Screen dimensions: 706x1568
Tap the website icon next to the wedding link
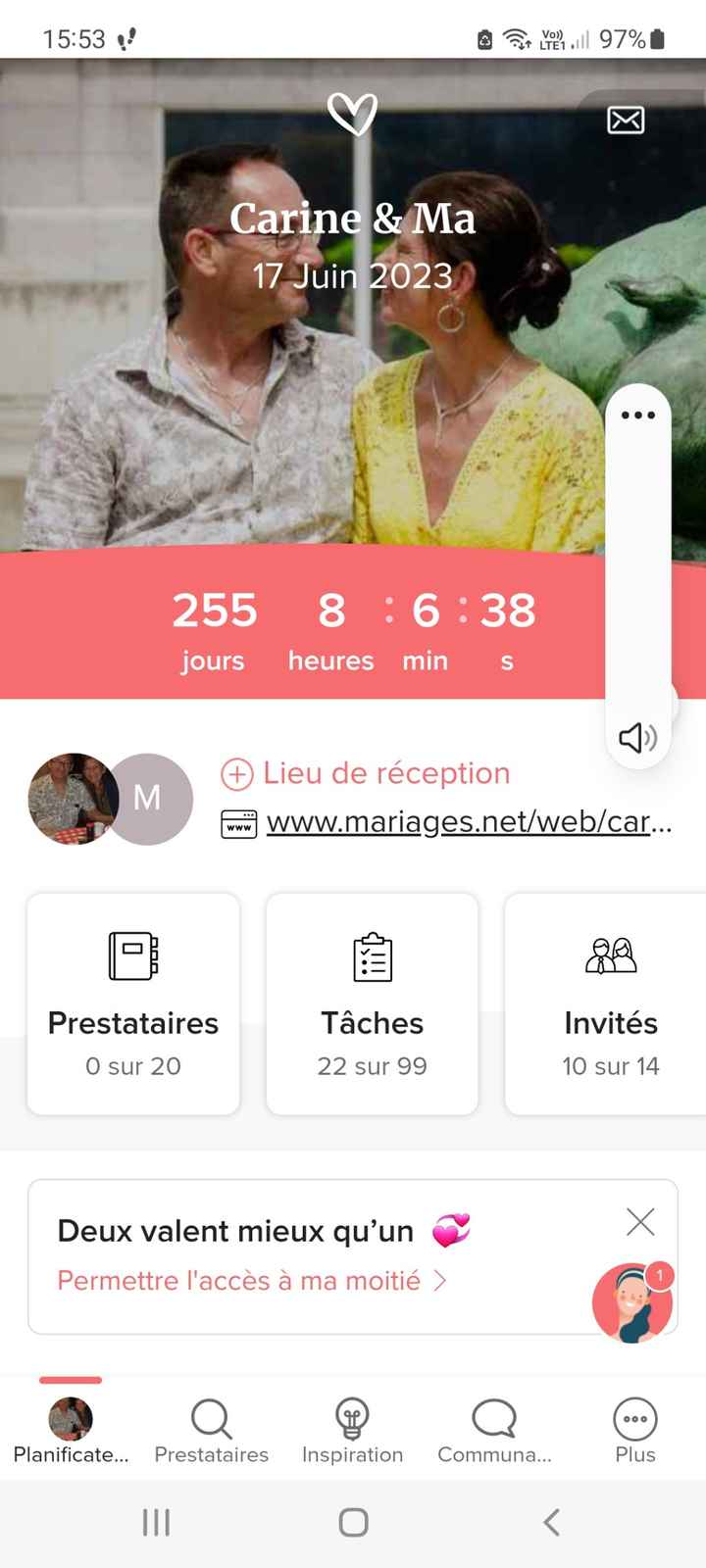[238, 823]
